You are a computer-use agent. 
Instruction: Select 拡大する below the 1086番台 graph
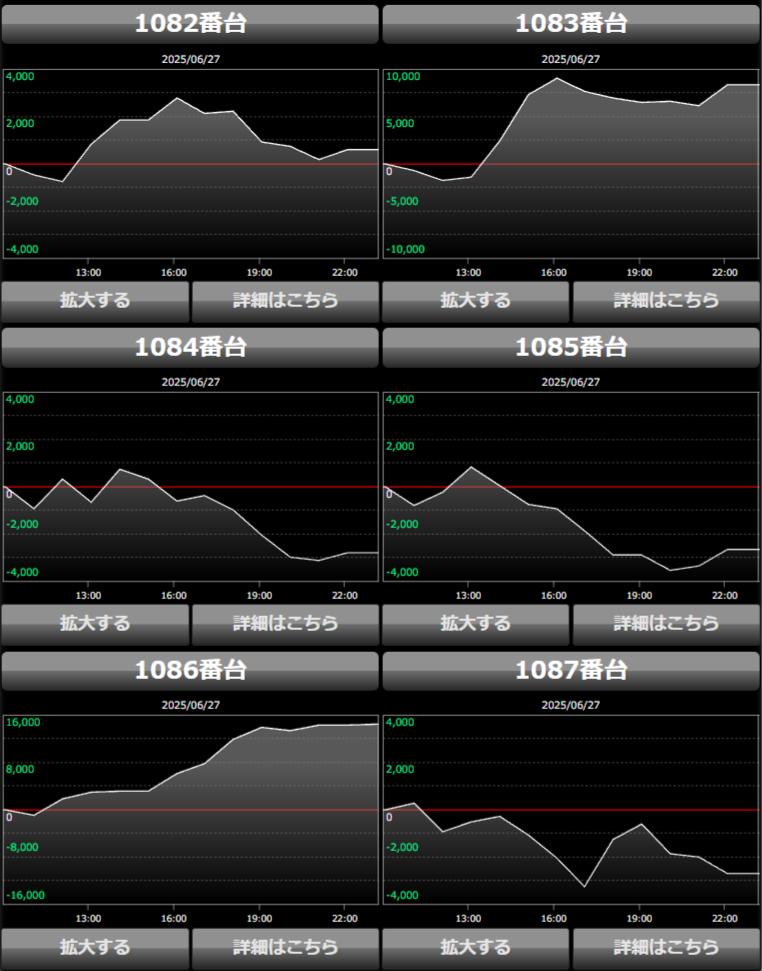point(95,946)
